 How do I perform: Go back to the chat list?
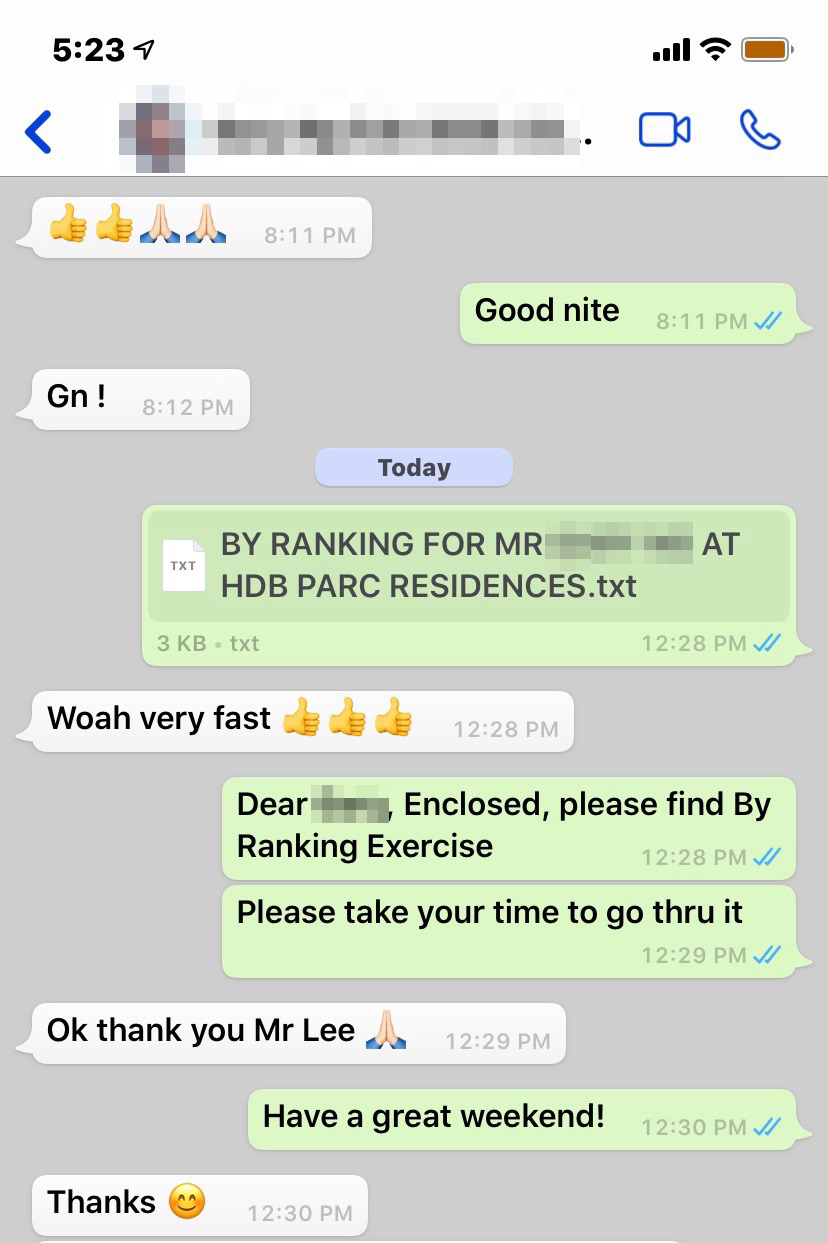pos(38,131)
